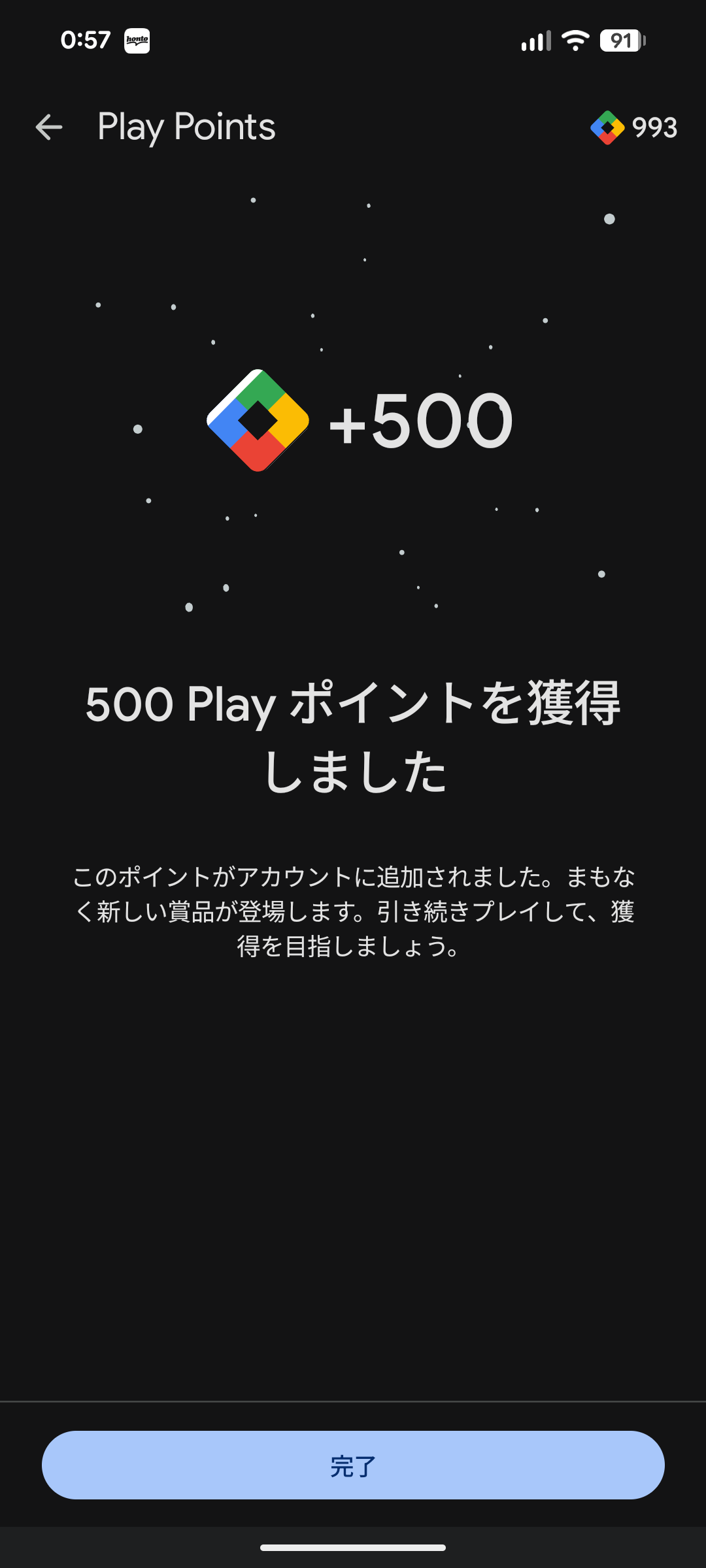This screenshot has height=1568, width=706.
Task: Go back using the arrow icon
Action: click(x=49, y=127)
